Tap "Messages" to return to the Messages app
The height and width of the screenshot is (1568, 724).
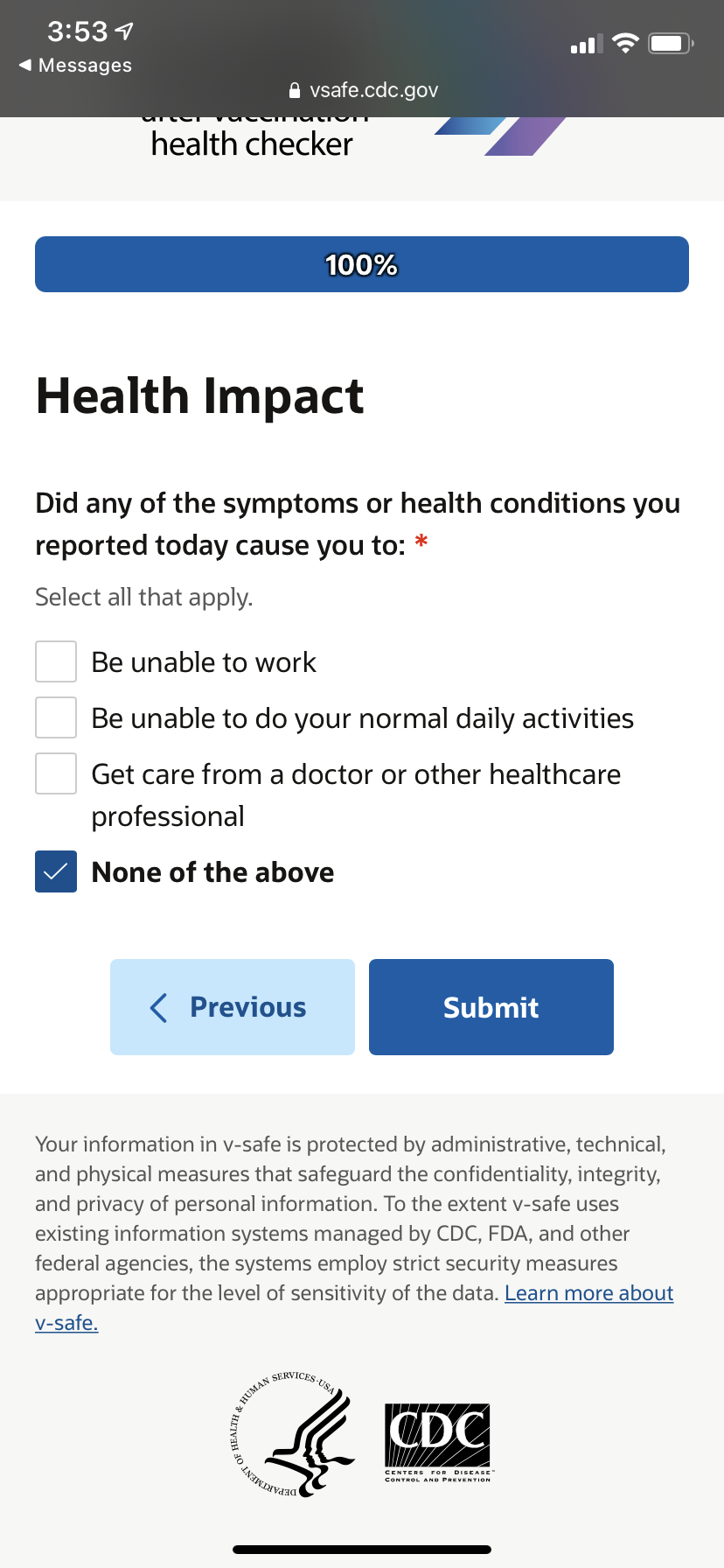[x=75, y=65]
